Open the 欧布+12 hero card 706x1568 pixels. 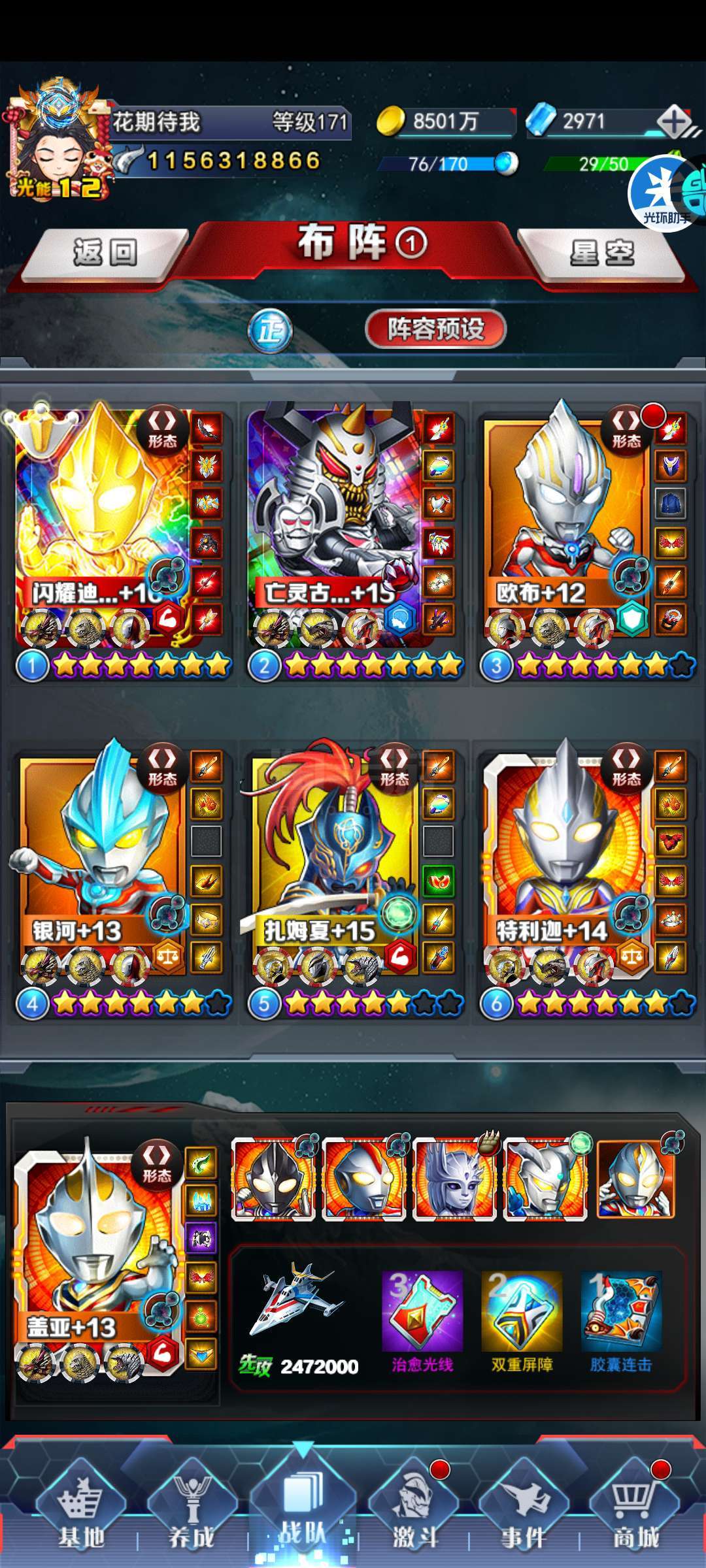[566, 527]
